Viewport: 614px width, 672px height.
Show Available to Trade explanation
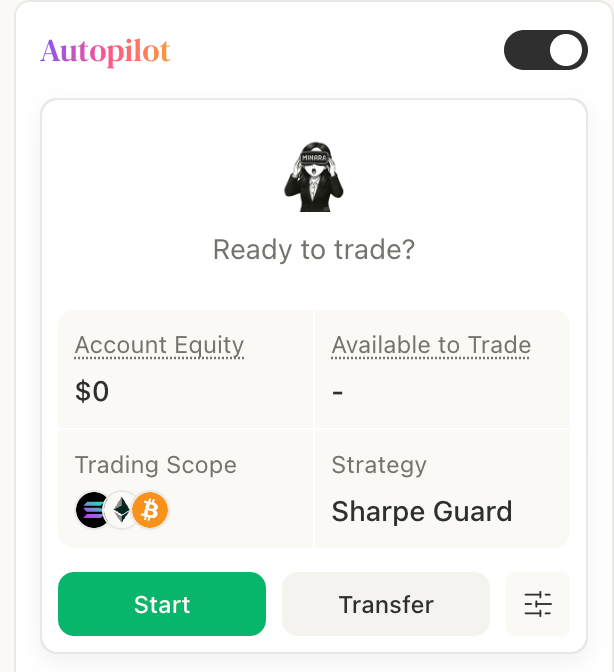click(x=431, y=346)
